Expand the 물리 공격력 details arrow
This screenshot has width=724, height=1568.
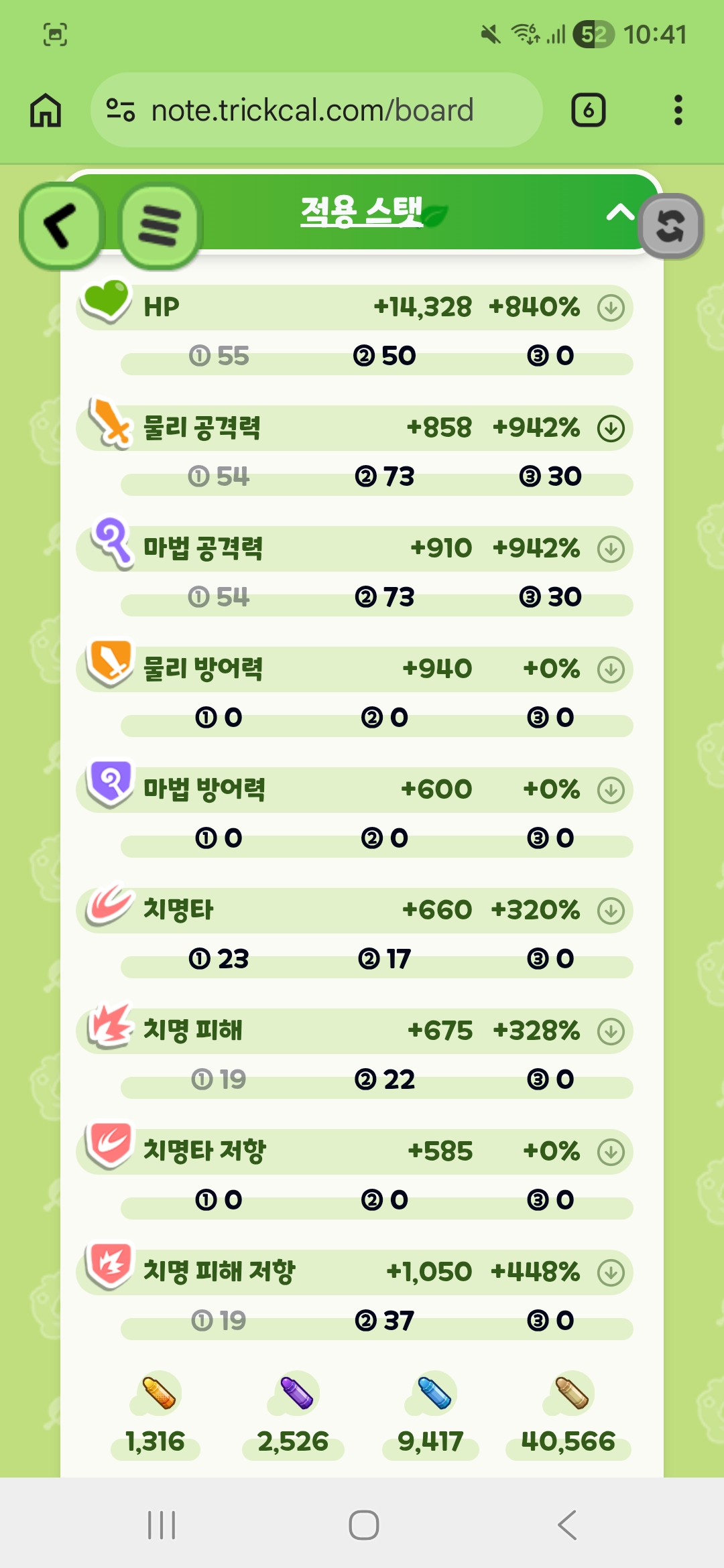[x=611, y=429]
